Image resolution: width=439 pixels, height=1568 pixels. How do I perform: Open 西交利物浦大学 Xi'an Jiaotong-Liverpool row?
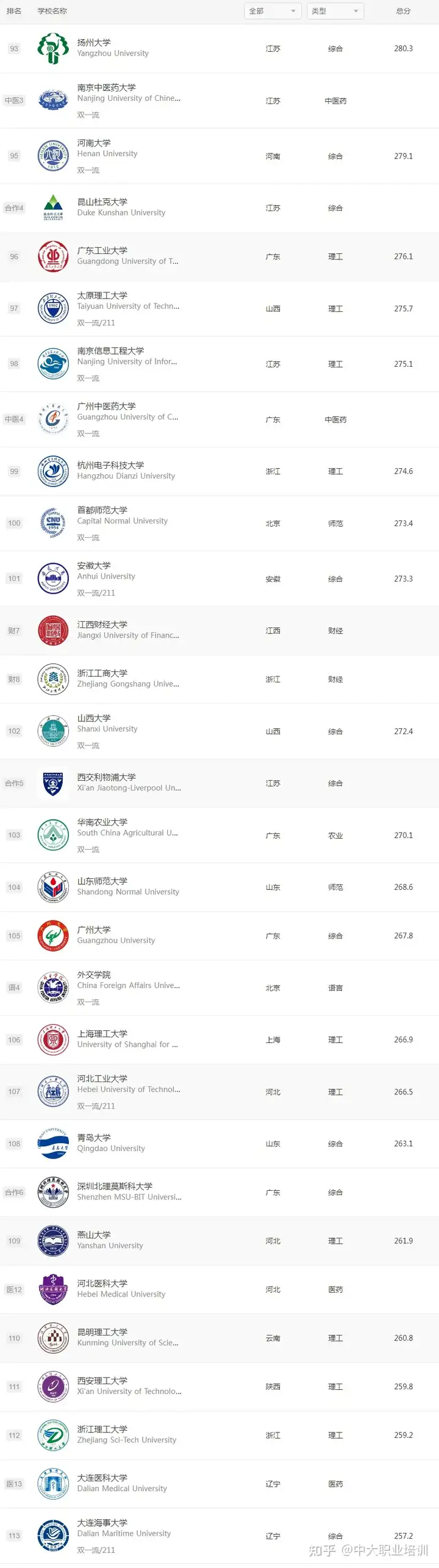pos(220,783)
